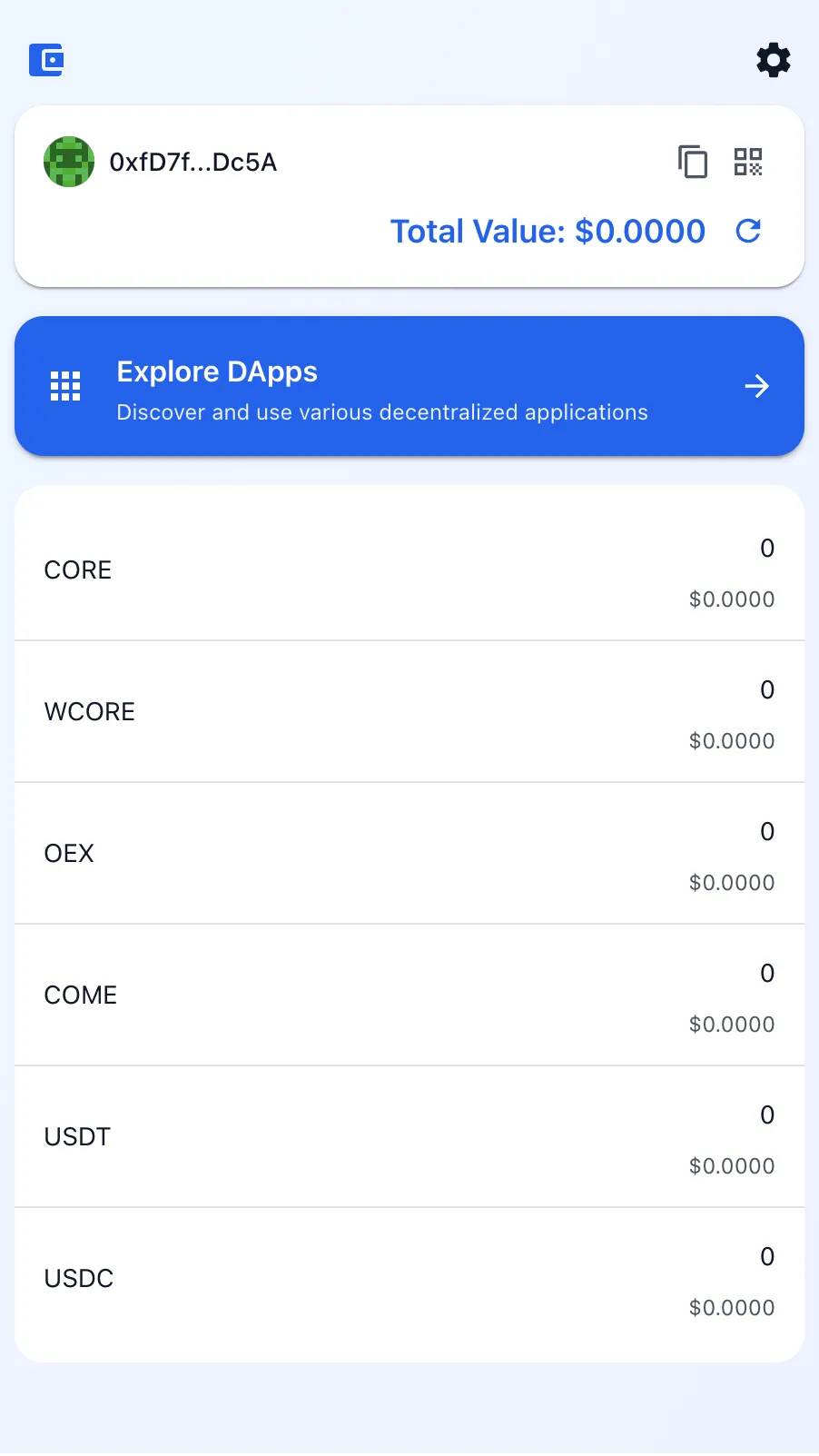Select the USDT token entry
The height and width of the screenshot is (1456, 819).
[x=409, y=1136]
